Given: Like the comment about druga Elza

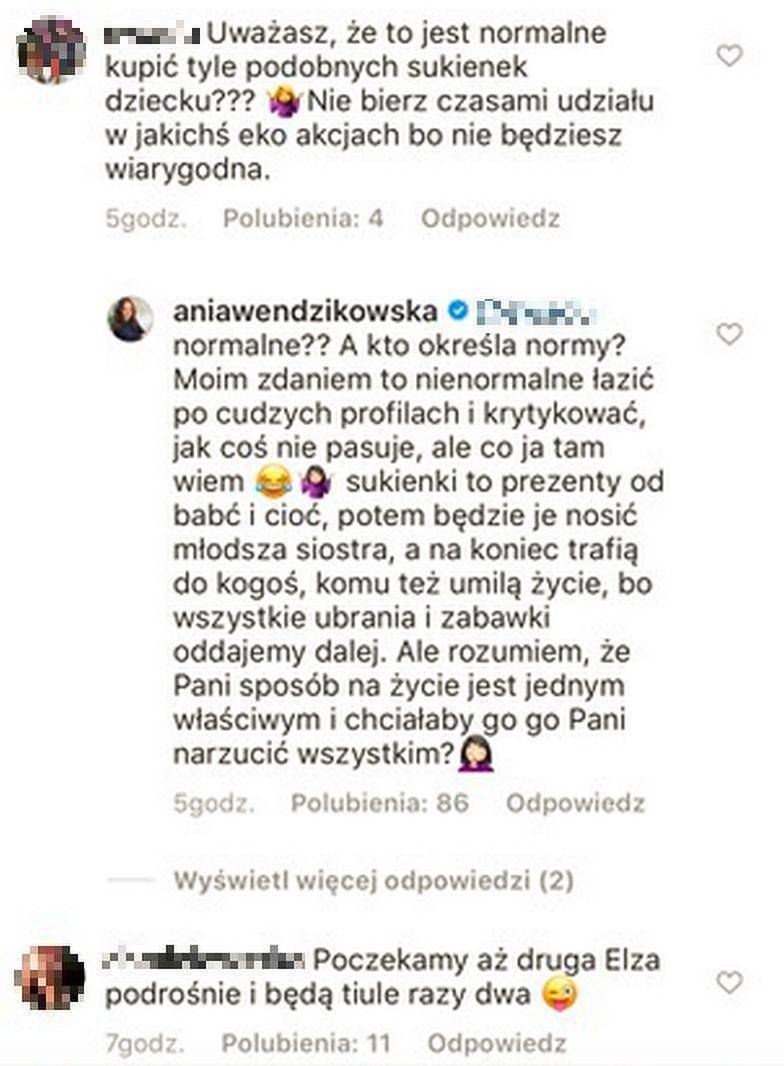Looking at the screenshot, I should coord(730,982).
